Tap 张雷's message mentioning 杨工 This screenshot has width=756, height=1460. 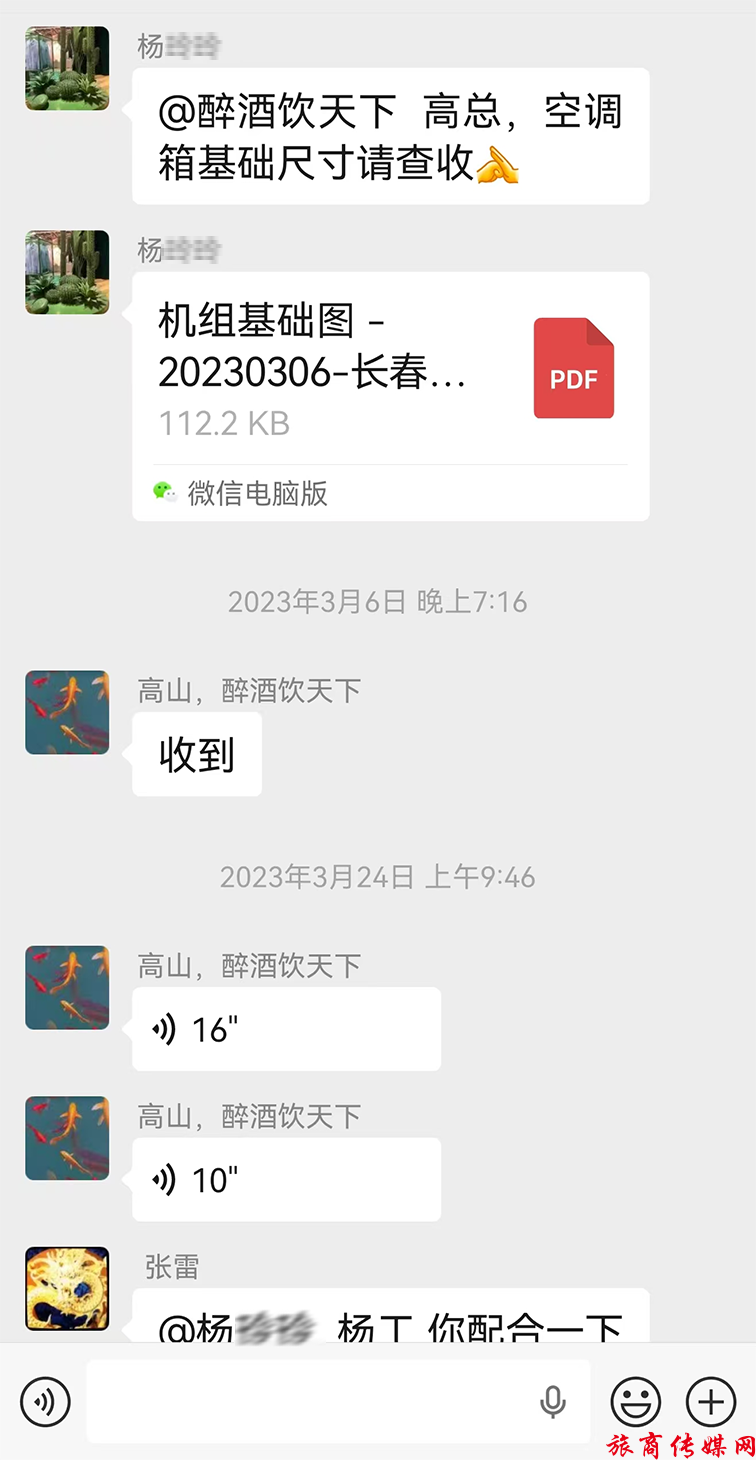point(390,1322)
